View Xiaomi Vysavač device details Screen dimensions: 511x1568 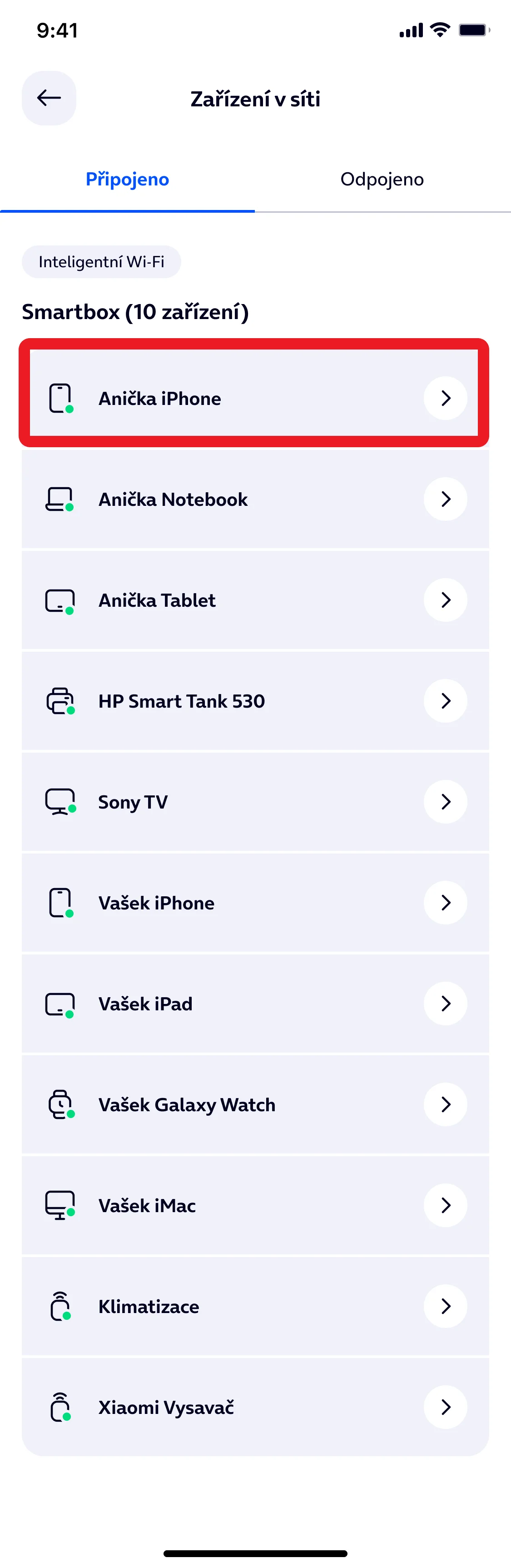click(x=254, y=1407)
